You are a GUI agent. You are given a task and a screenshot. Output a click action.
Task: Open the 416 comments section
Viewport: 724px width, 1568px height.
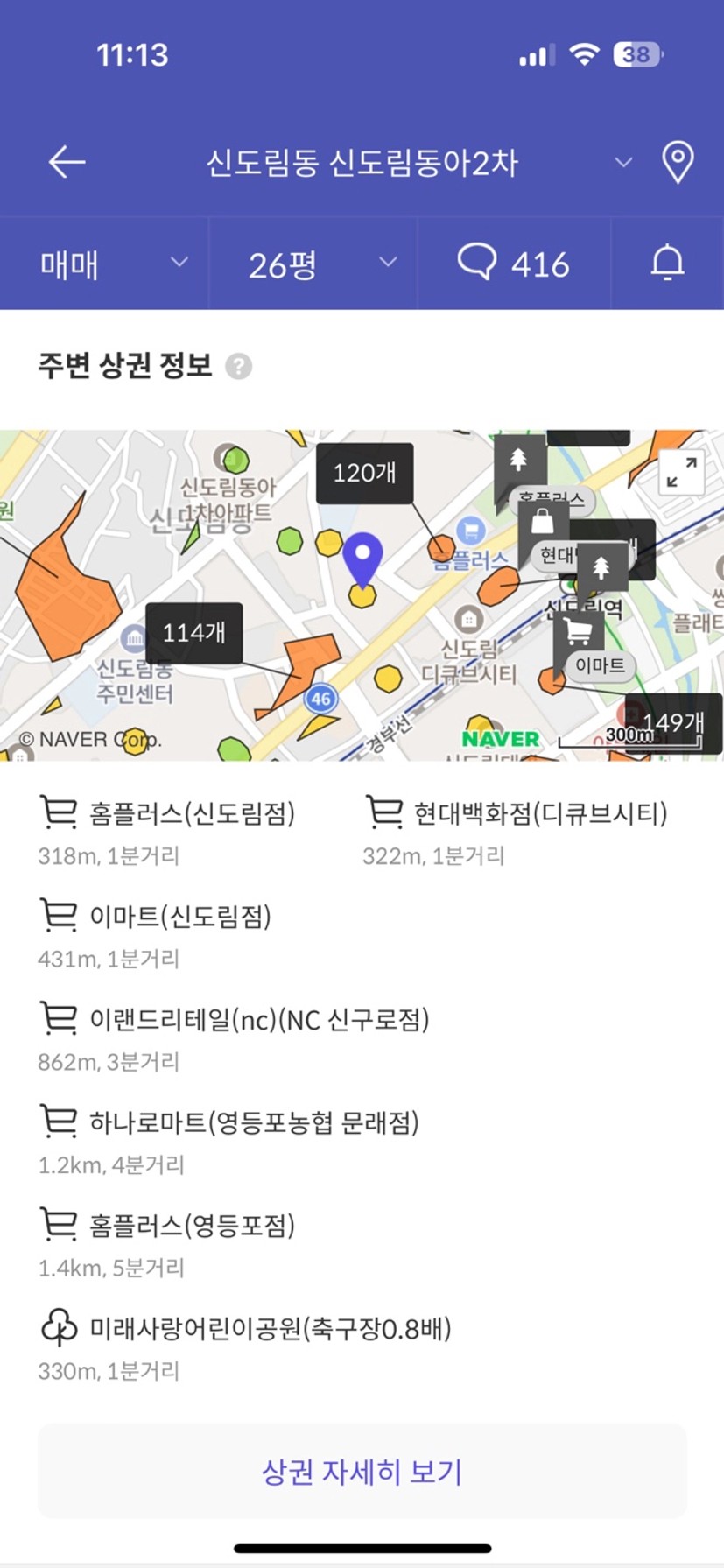[x=514, y=264]
